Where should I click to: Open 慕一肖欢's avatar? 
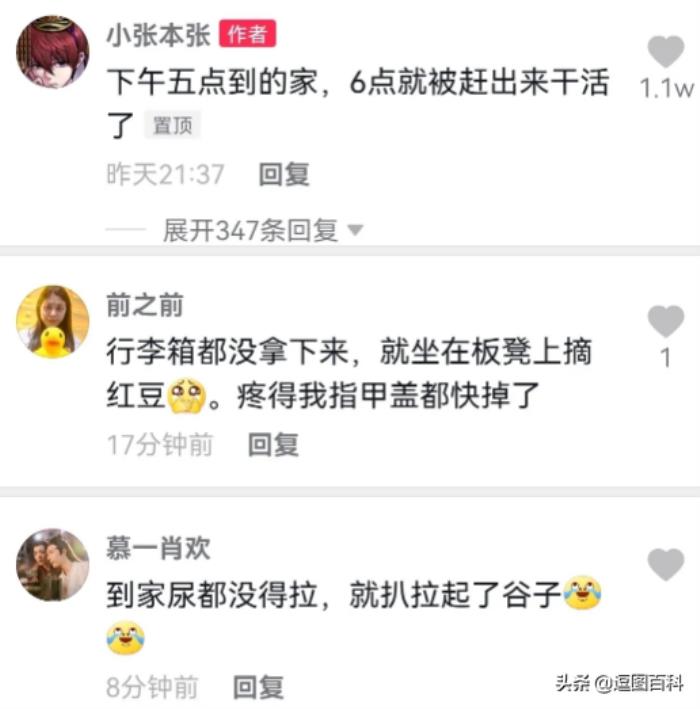point(52,565)
